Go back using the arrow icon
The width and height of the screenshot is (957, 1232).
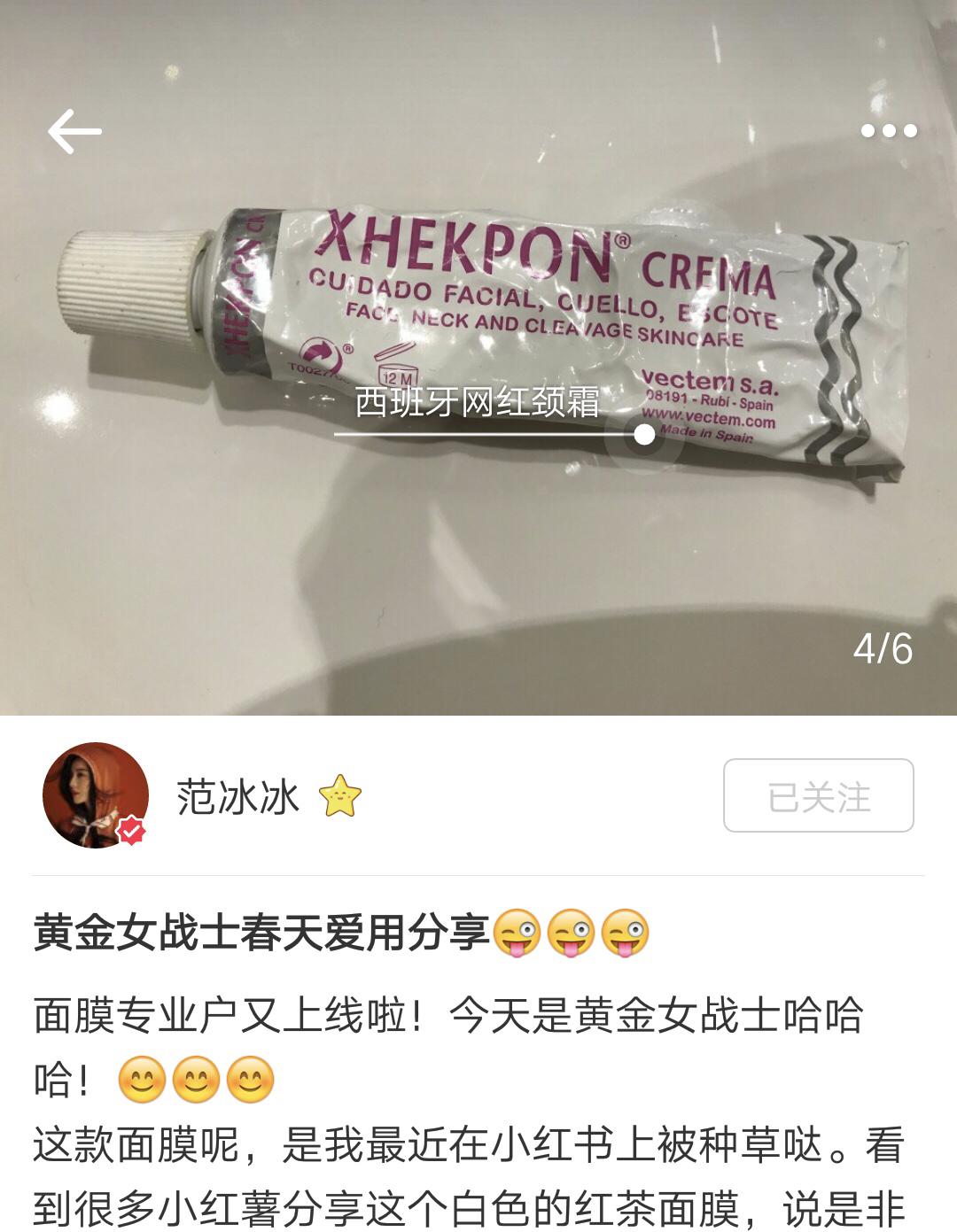click(x=74, y=132)
